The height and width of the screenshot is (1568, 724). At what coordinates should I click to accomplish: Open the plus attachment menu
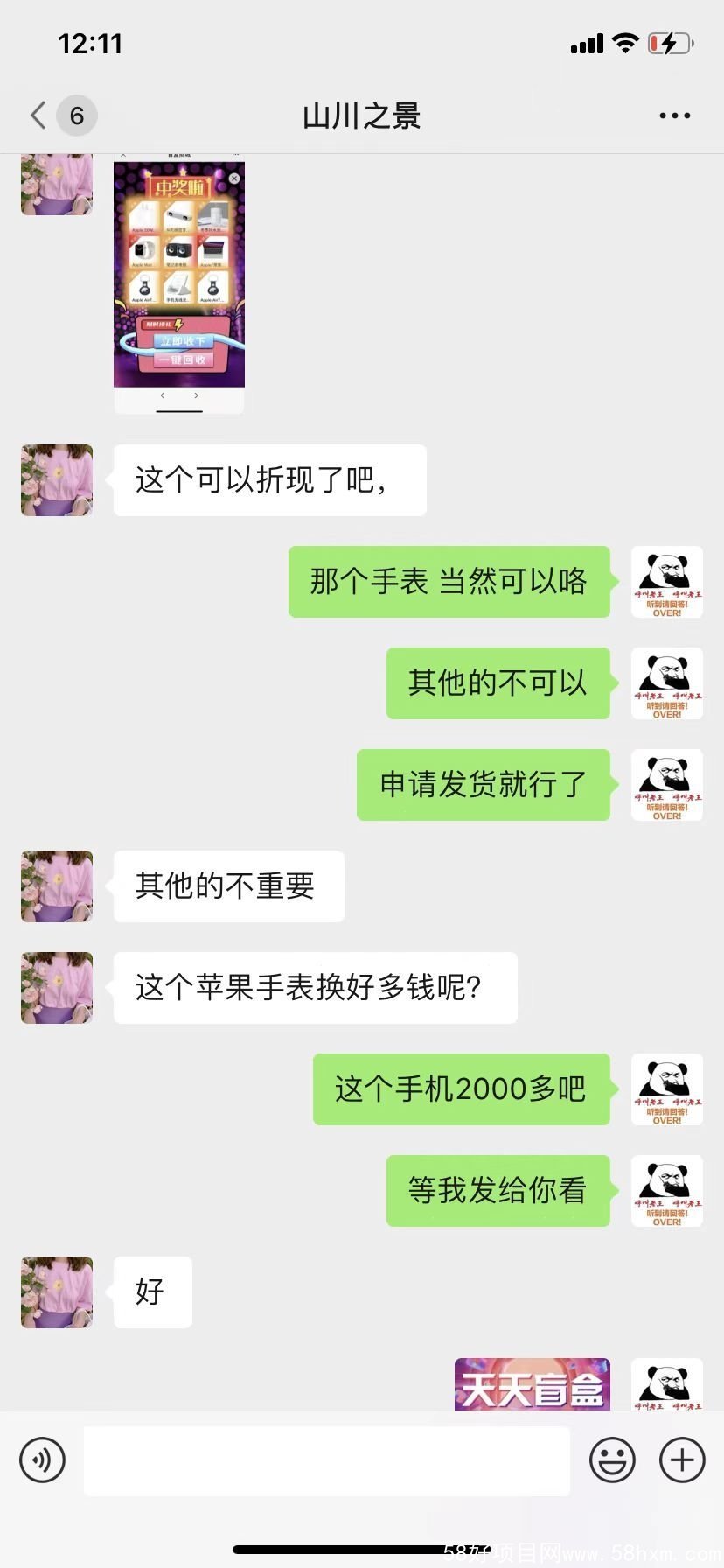(682, 1459)
